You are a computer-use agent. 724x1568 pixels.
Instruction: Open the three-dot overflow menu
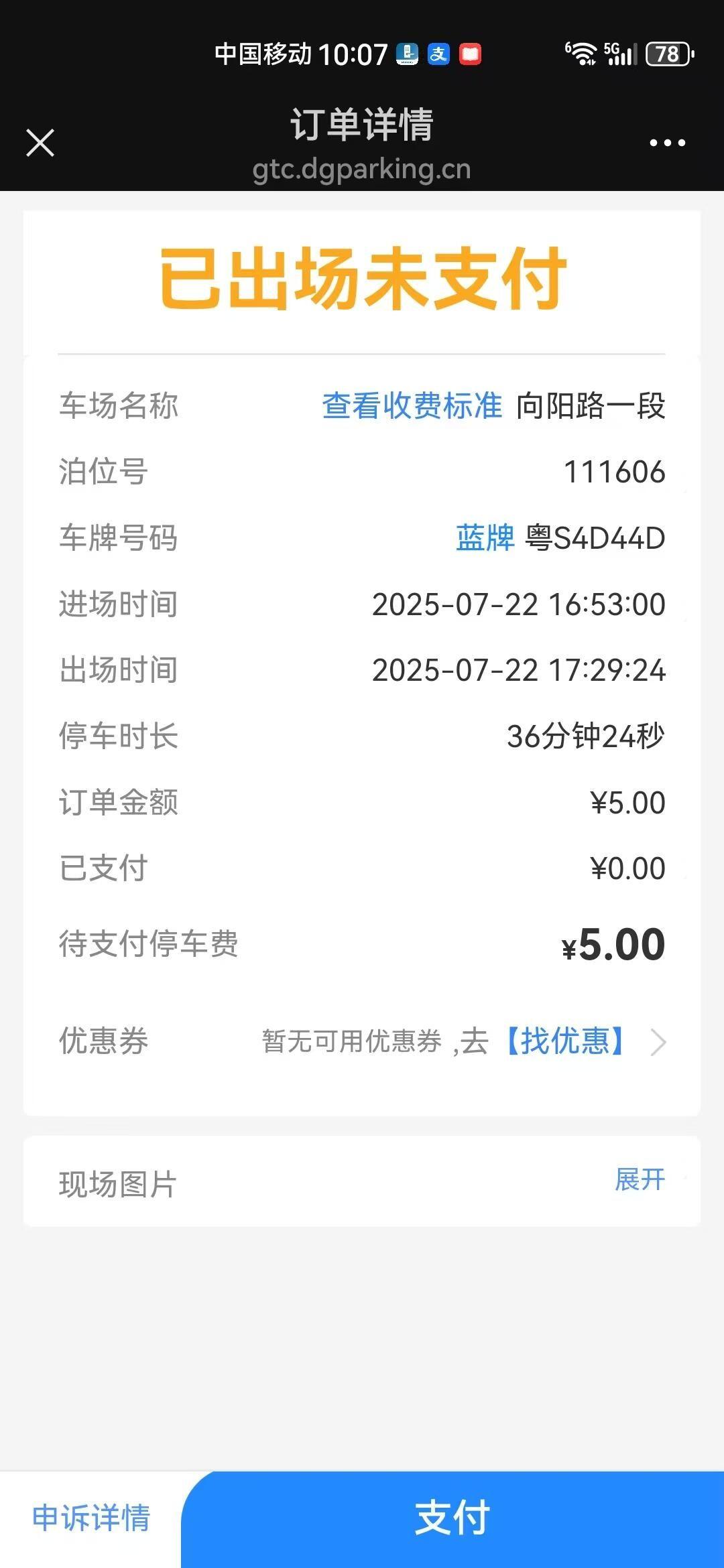point(667,143)
